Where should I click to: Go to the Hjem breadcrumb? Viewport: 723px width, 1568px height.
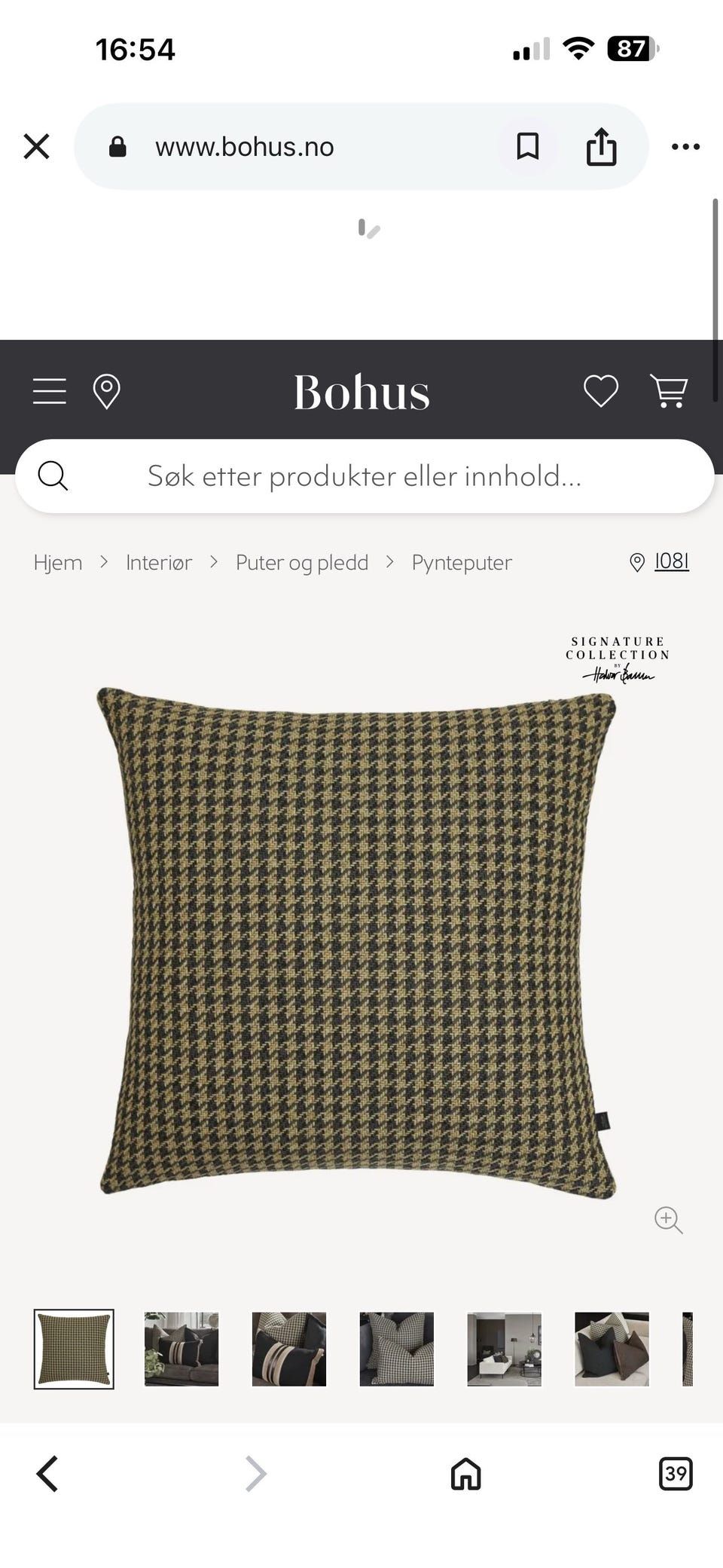tap(58, 563)
